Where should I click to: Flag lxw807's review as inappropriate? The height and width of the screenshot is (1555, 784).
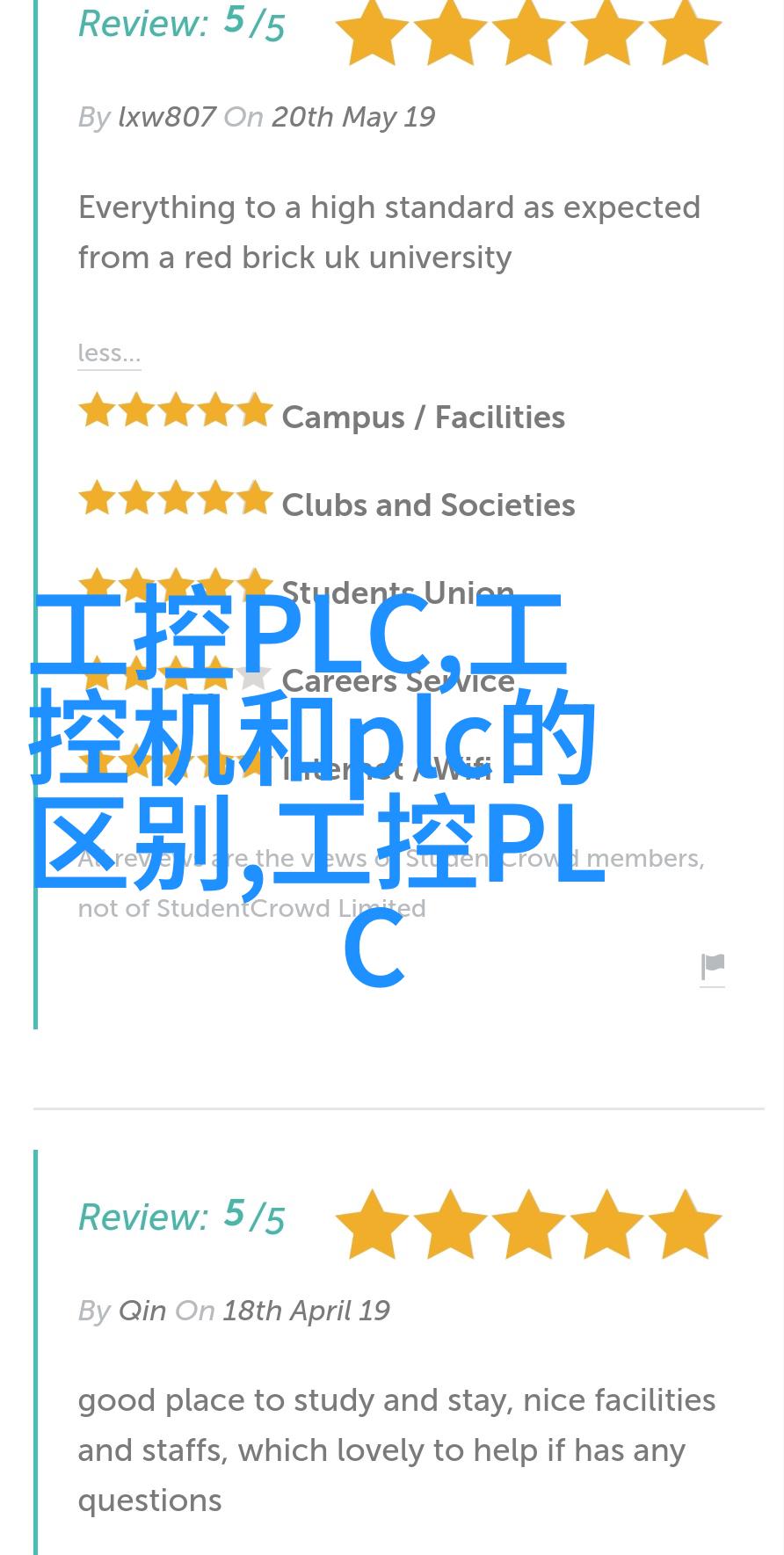pos(712,967)
